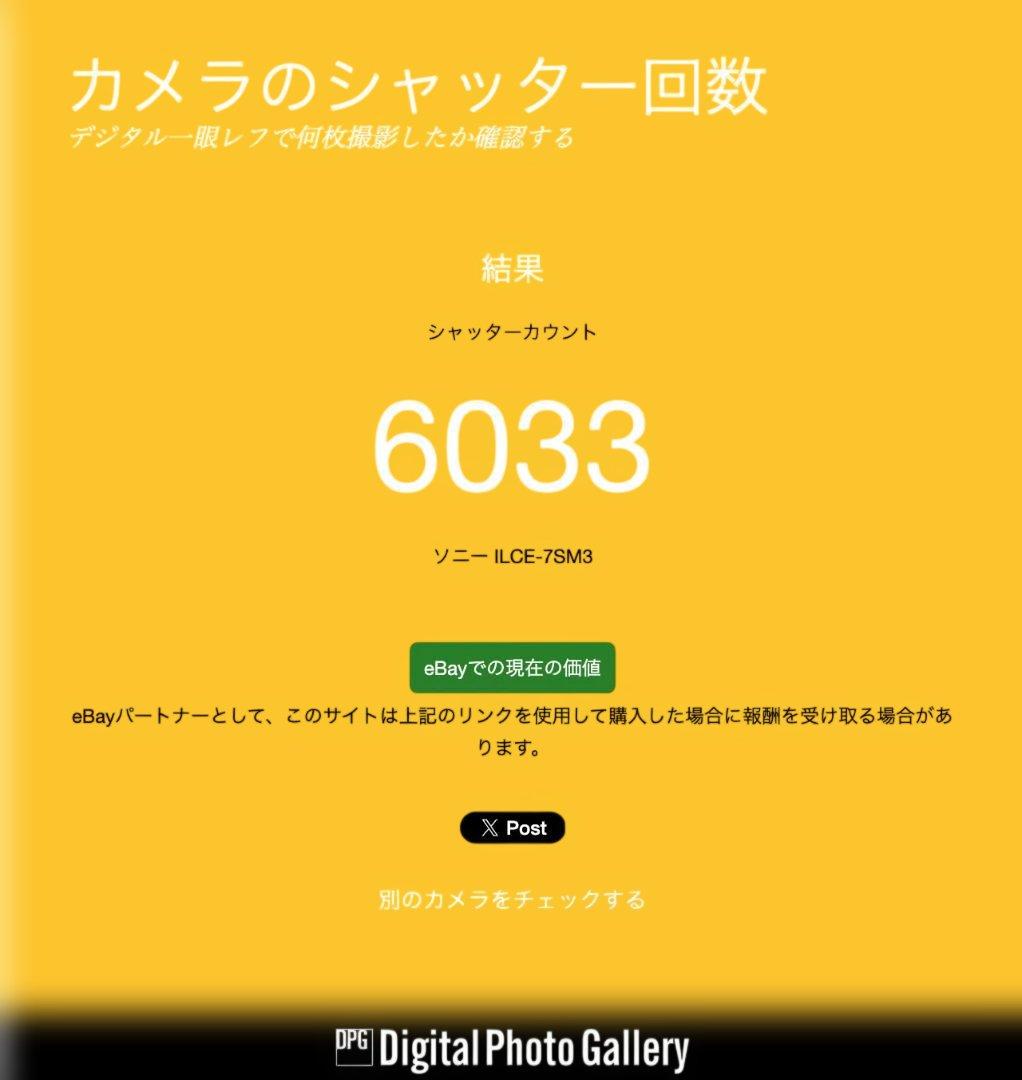Click the eBay partner disclaimer text
This screenshot has height=1080, width=1022.
(x=510, y=727)
